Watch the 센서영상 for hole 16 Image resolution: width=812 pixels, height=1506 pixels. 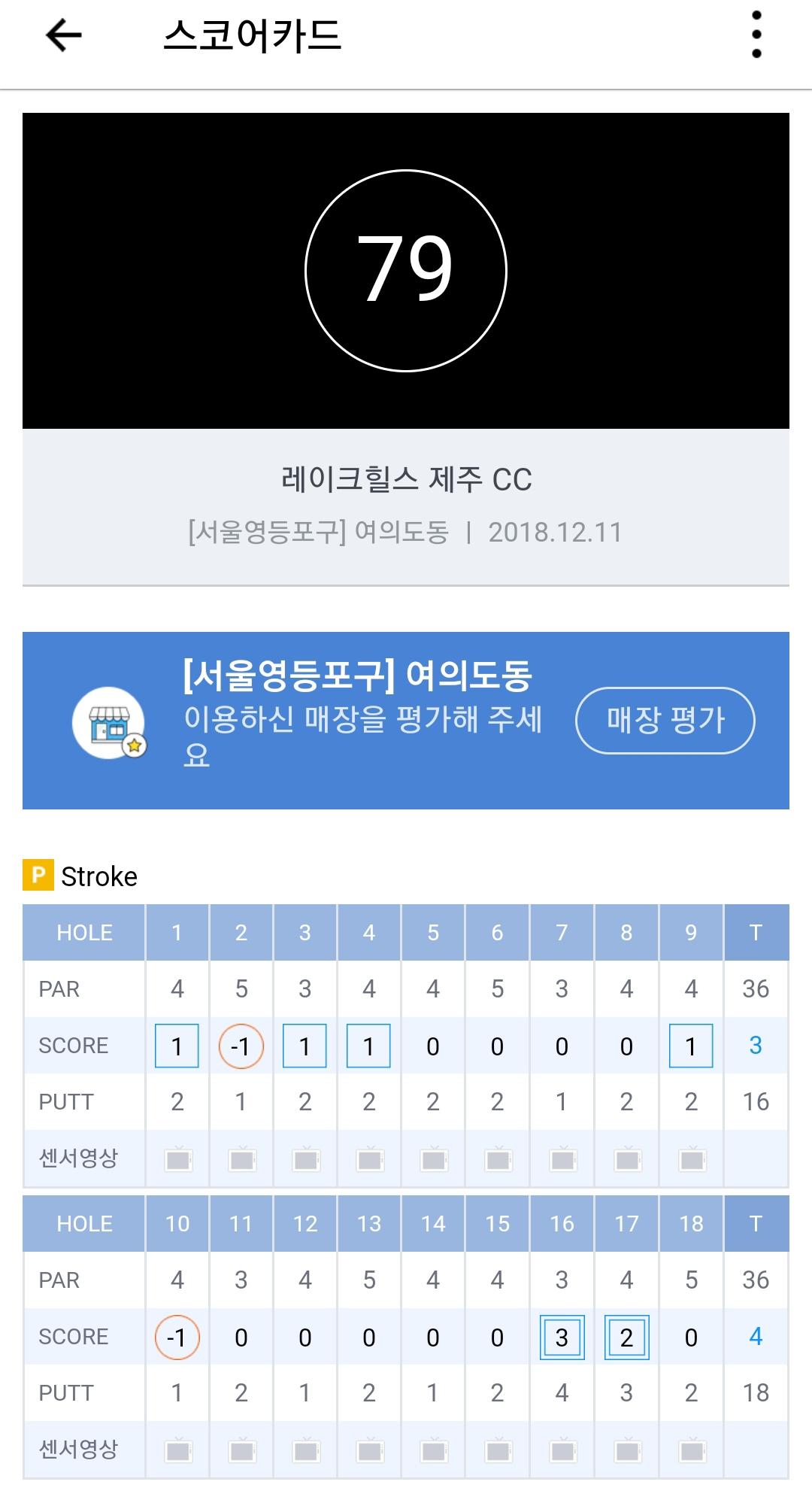pos(562,1450)
